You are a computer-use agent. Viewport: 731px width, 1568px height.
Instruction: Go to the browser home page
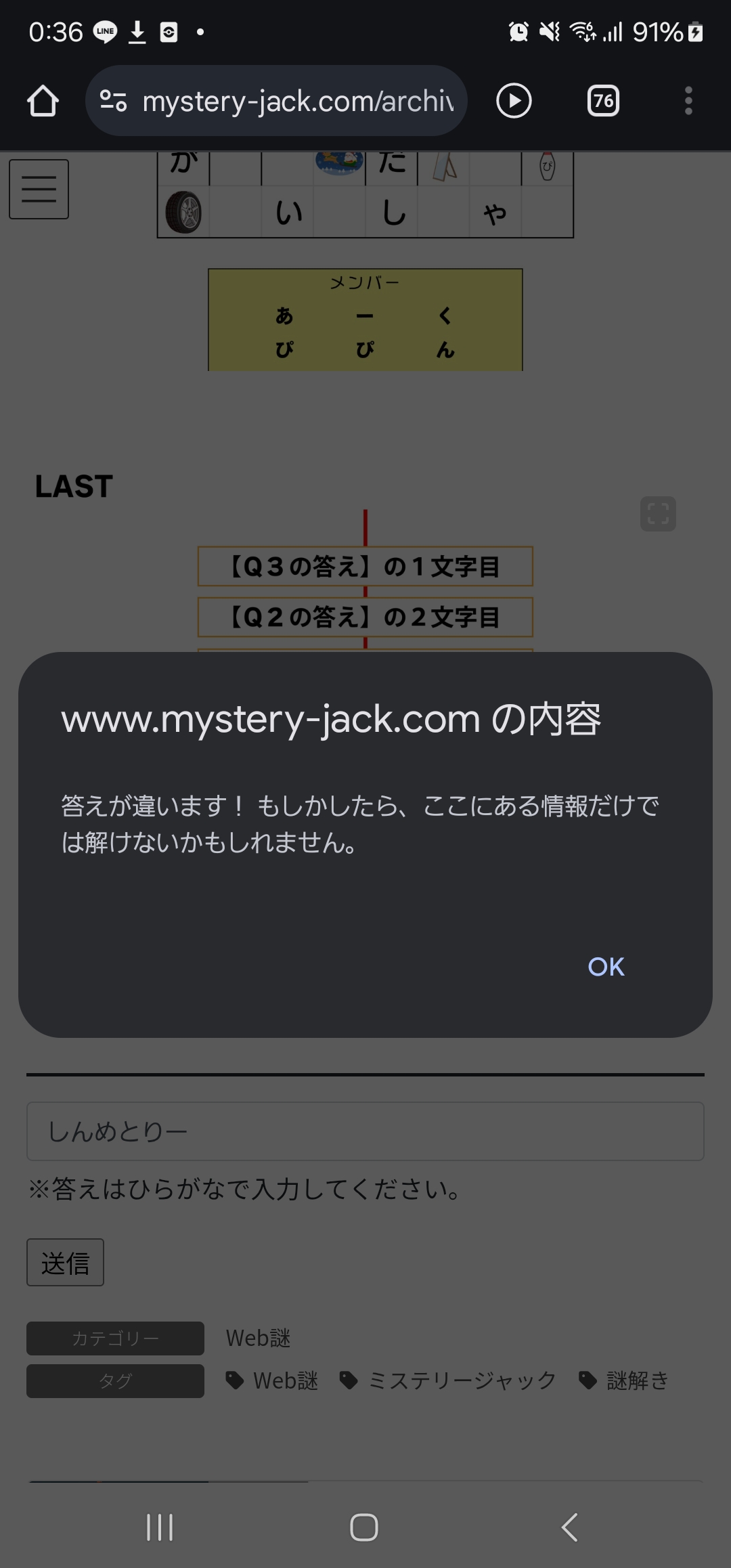point(43,102)
